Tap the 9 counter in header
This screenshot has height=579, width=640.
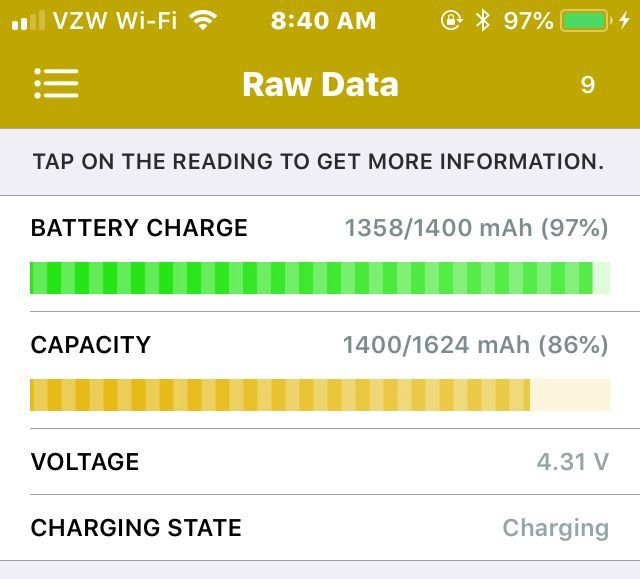click(x=587, y=85)
